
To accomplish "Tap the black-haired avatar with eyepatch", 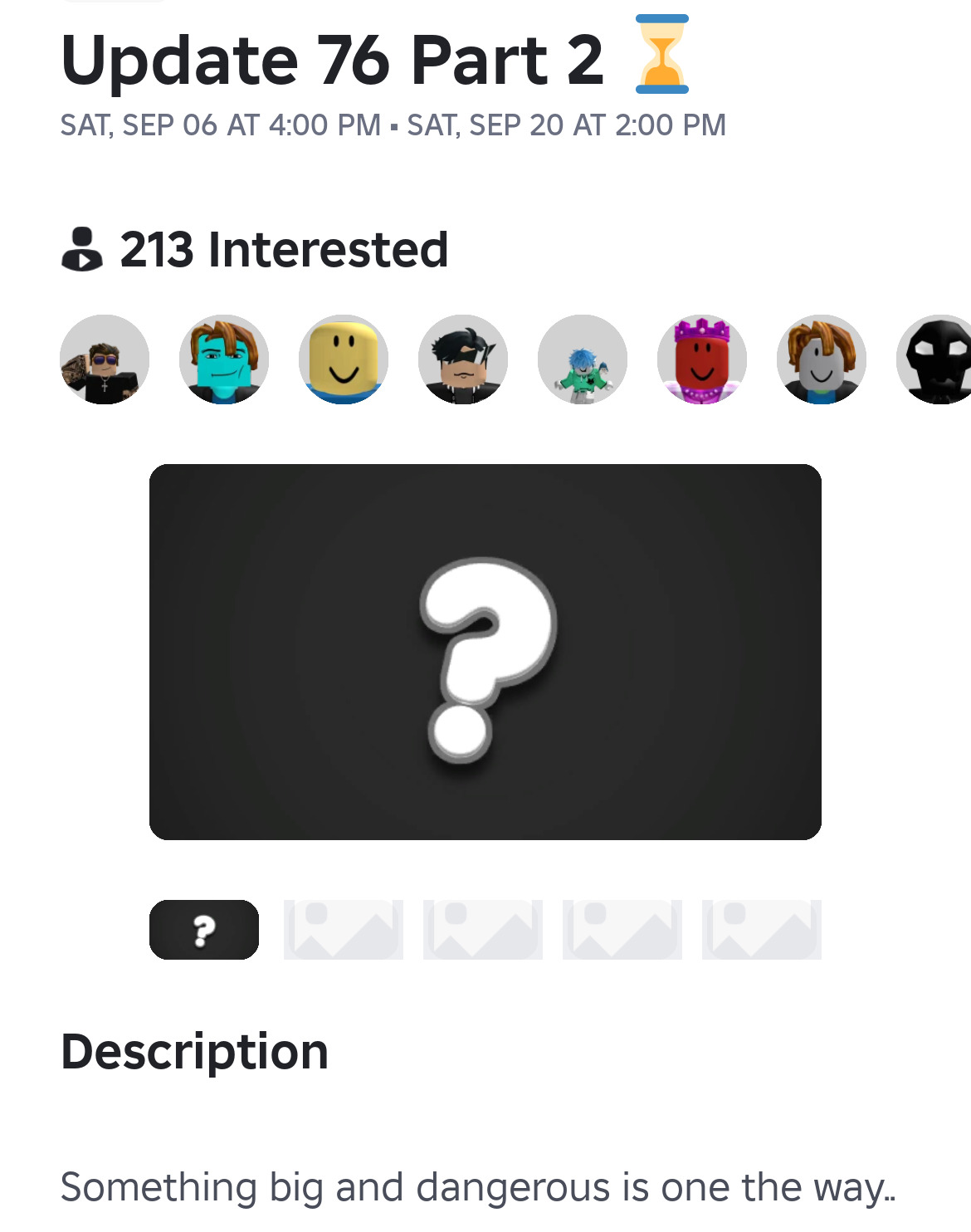I will pyautogui.click(x=463, y=359).
